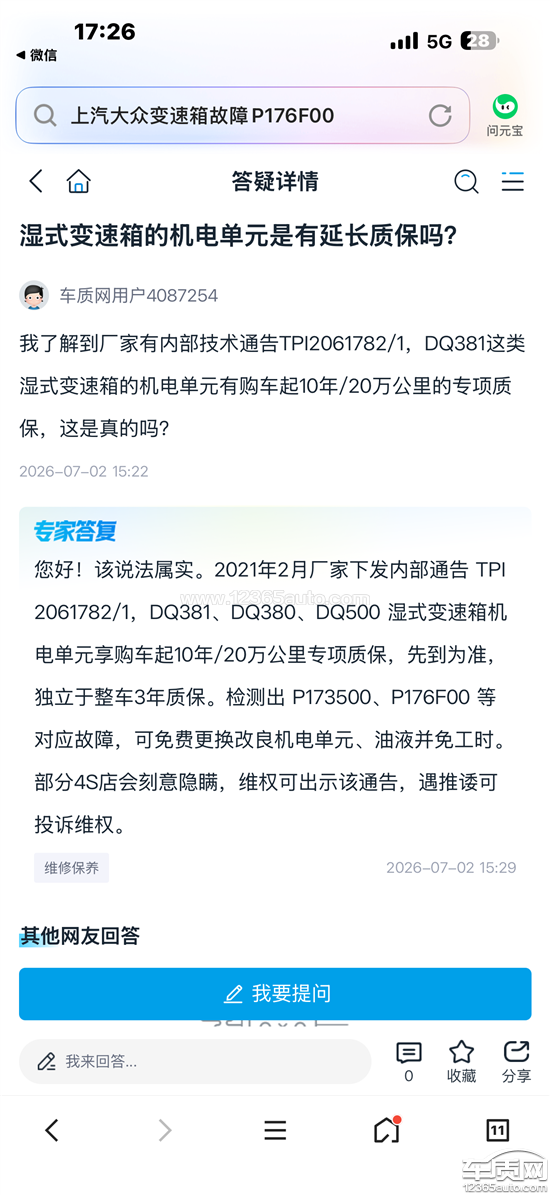Select the 维修保养 tag
The height and width of the screenshot is (1195, 550).
[x=72, y=868]
